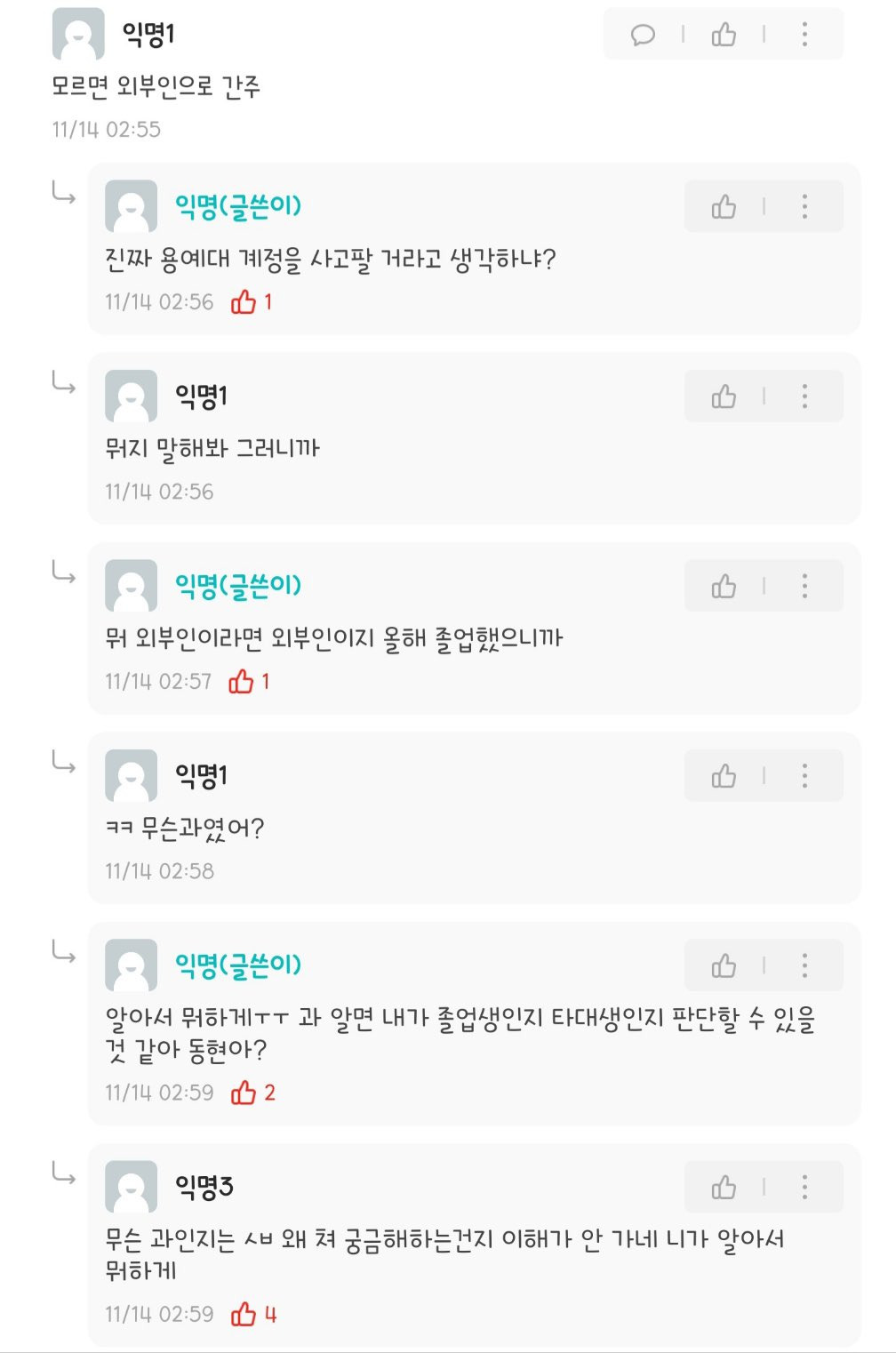Open options menu on 익명3's reply
This screenshot has width=896, height=1353.
pos(804,1187)
